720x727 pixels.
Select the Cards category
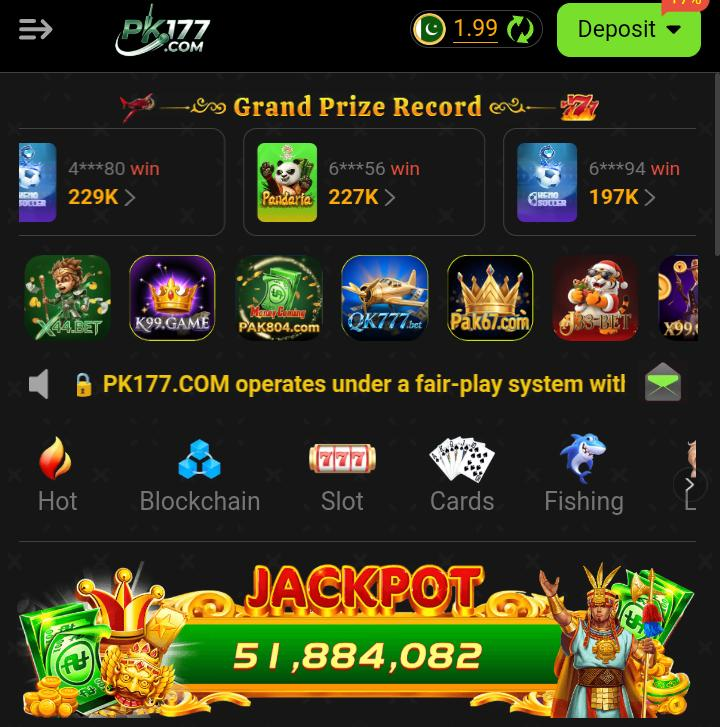coord(462,475)
